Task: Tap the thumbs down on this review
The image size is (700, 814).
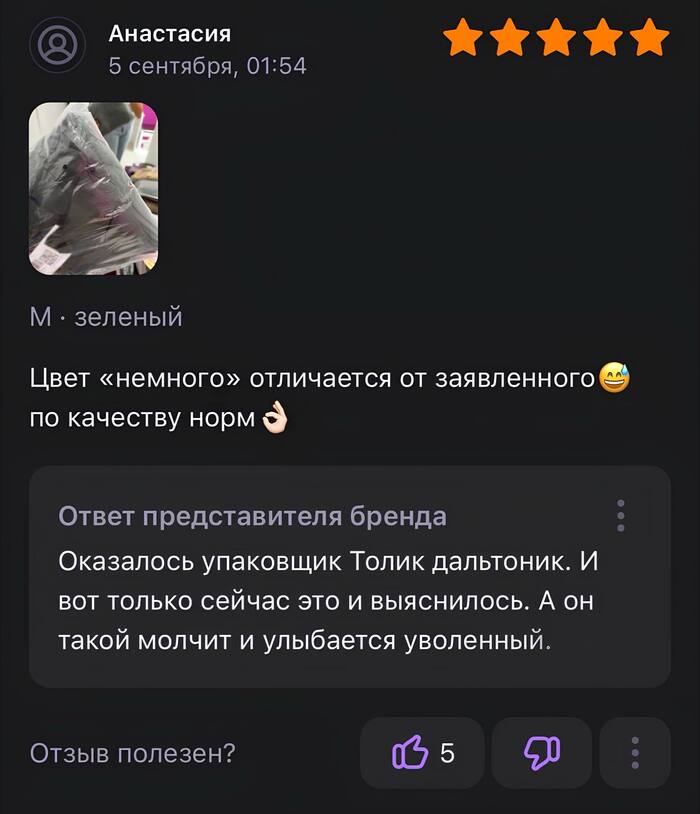Action: [542, 752]
